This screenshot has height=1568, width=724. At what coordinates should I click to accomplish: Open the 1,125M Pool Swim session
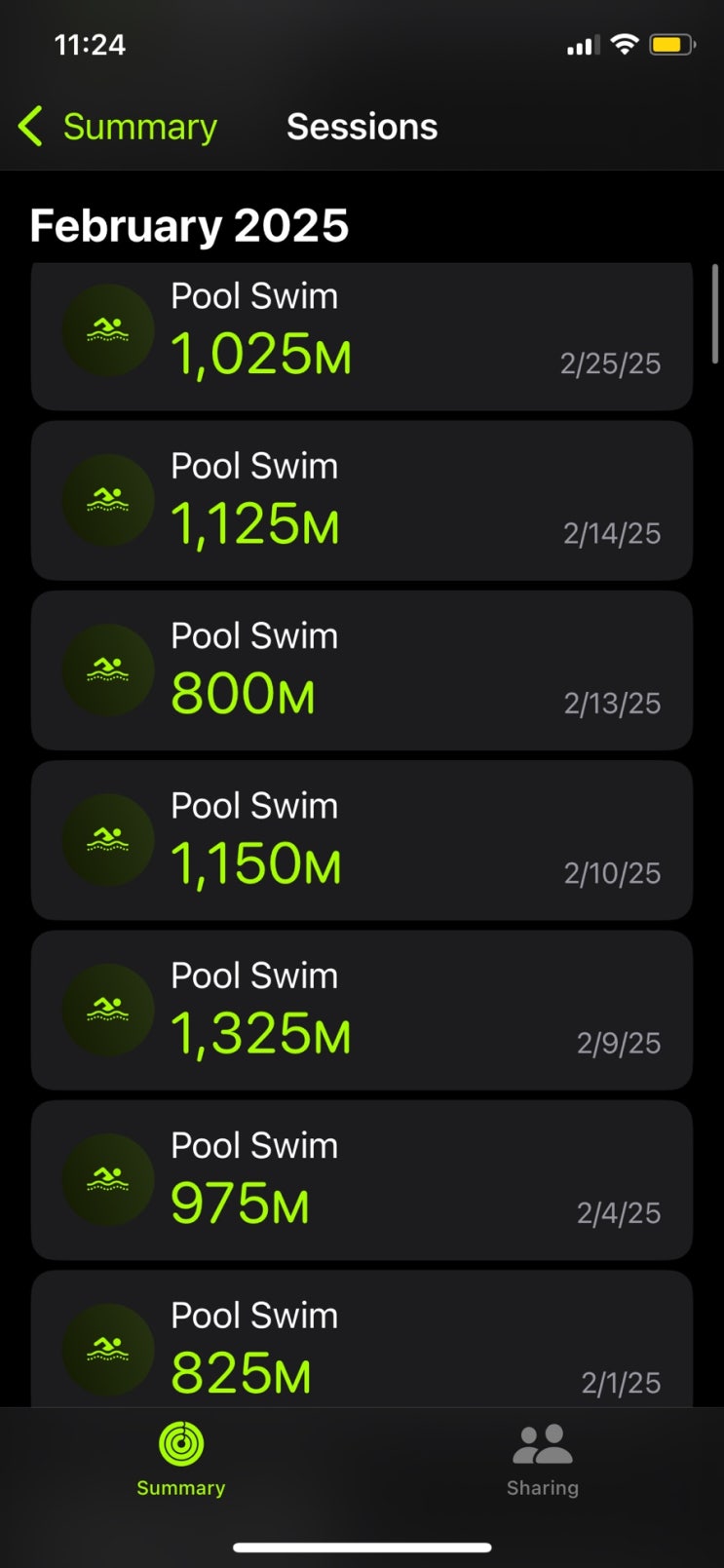[362, 501]
